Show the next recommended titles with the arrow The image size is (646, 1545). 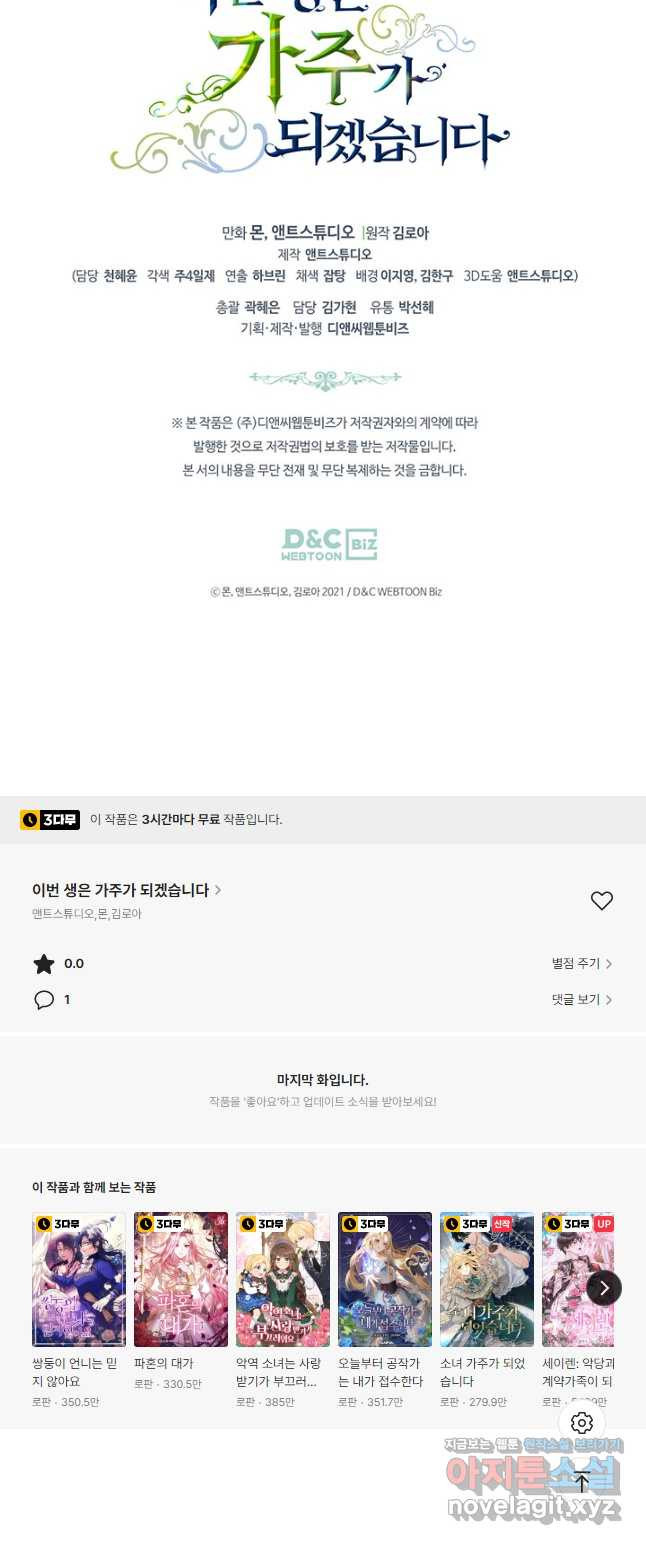[603, 1288]
